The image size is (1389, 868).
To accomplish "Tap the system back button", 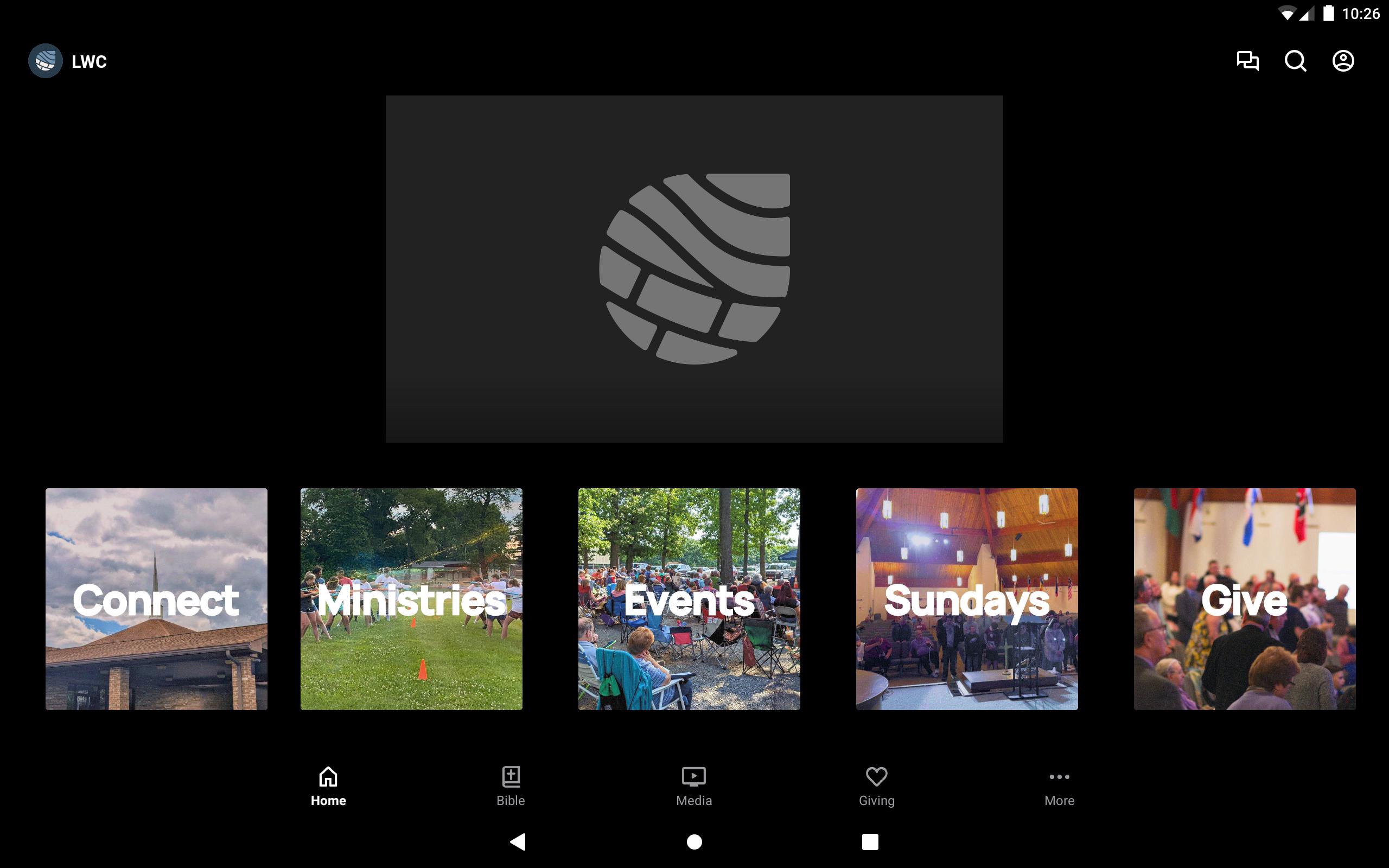I will [x=518, y=841].
